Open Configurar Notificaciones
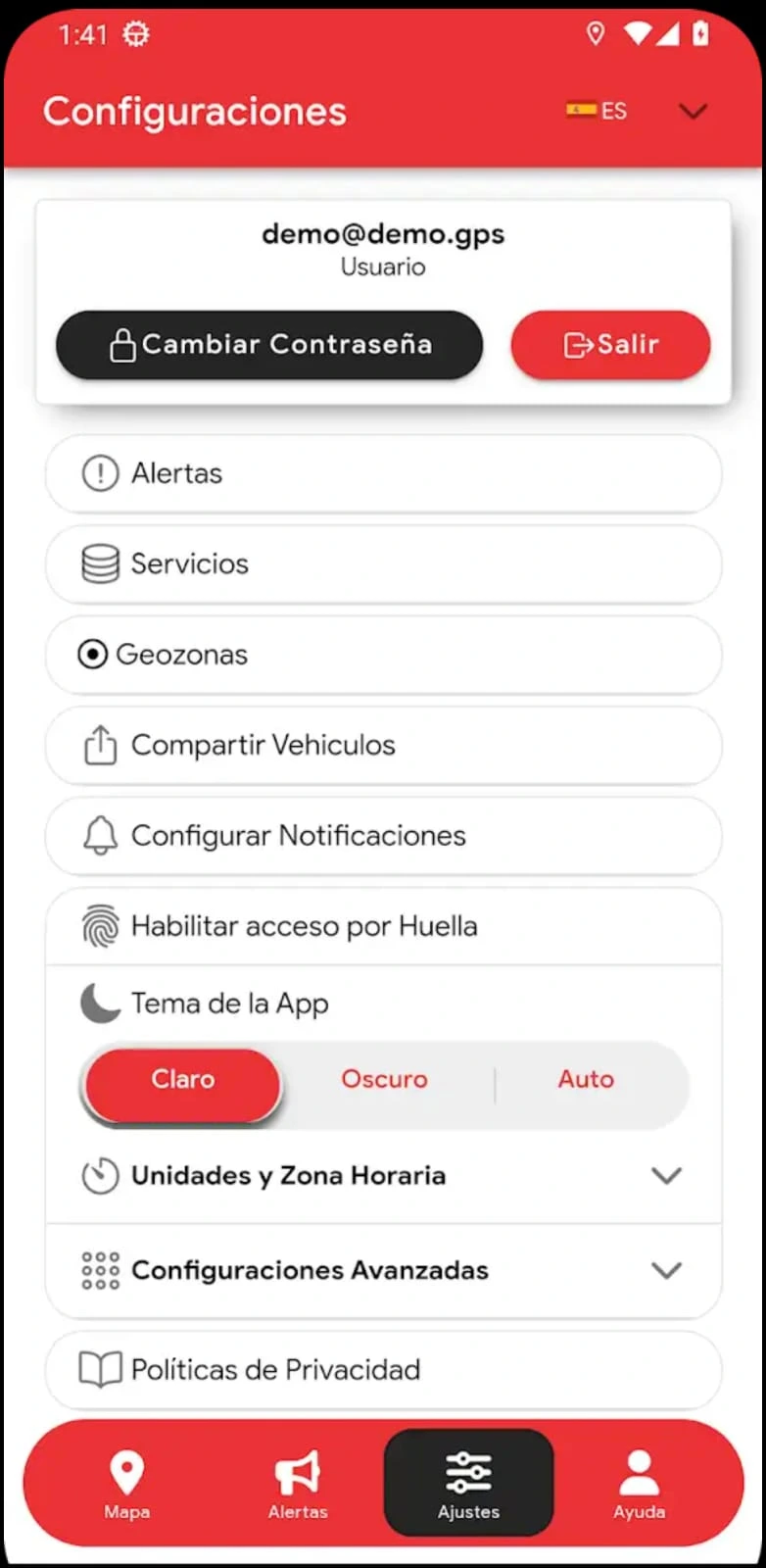This screenshot has width=766, height=1568. click(x=383, y=836)
